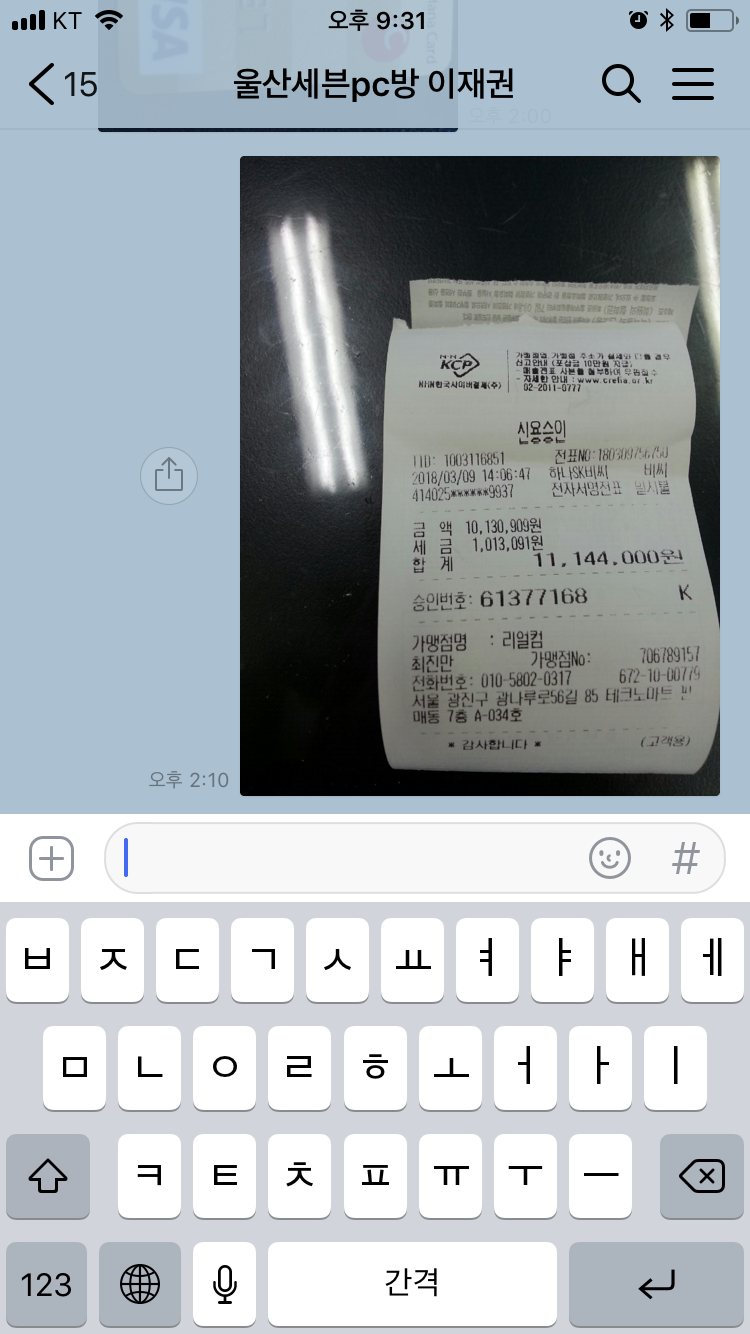The image size is (750, 1334).
Task: Open the emoticon picker
Action: coord(610,858)
